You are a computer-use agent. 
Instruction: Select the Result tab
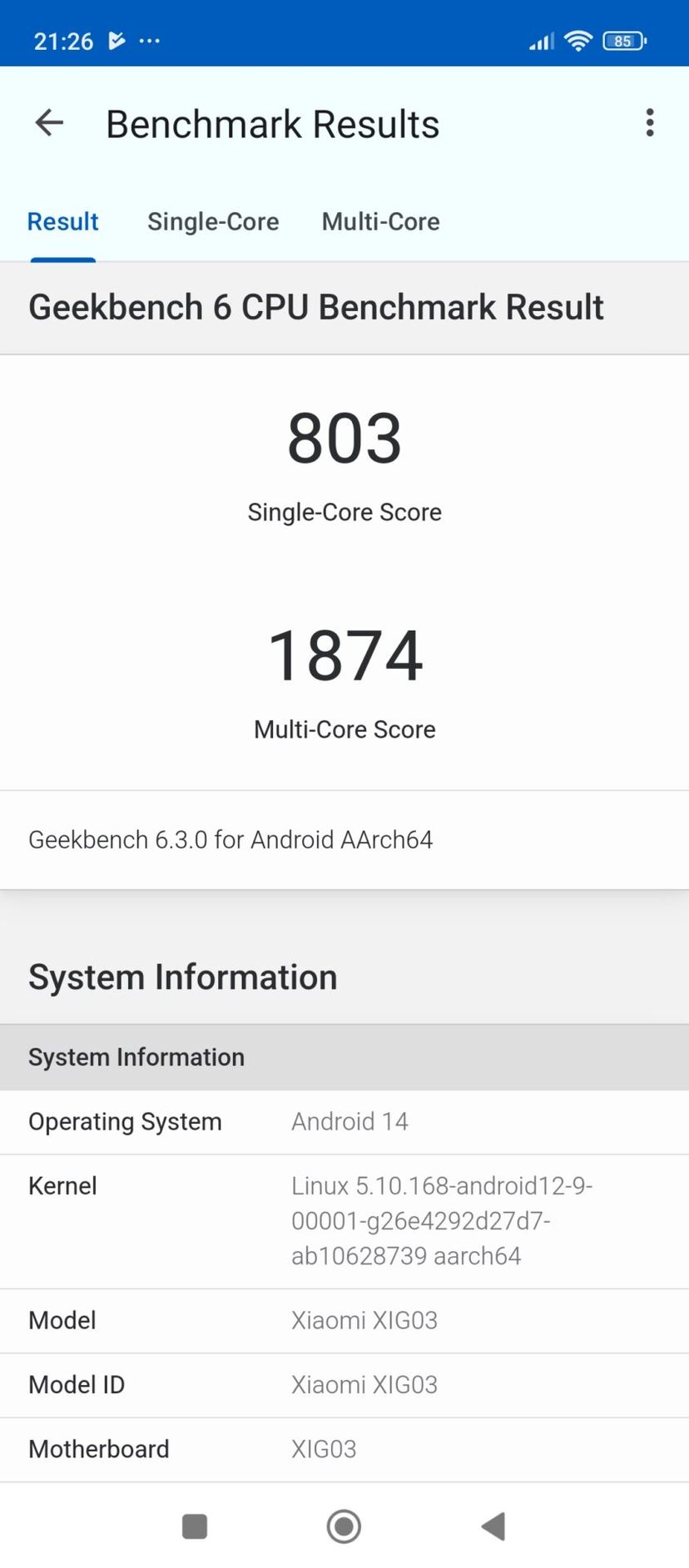coord(63,221)
